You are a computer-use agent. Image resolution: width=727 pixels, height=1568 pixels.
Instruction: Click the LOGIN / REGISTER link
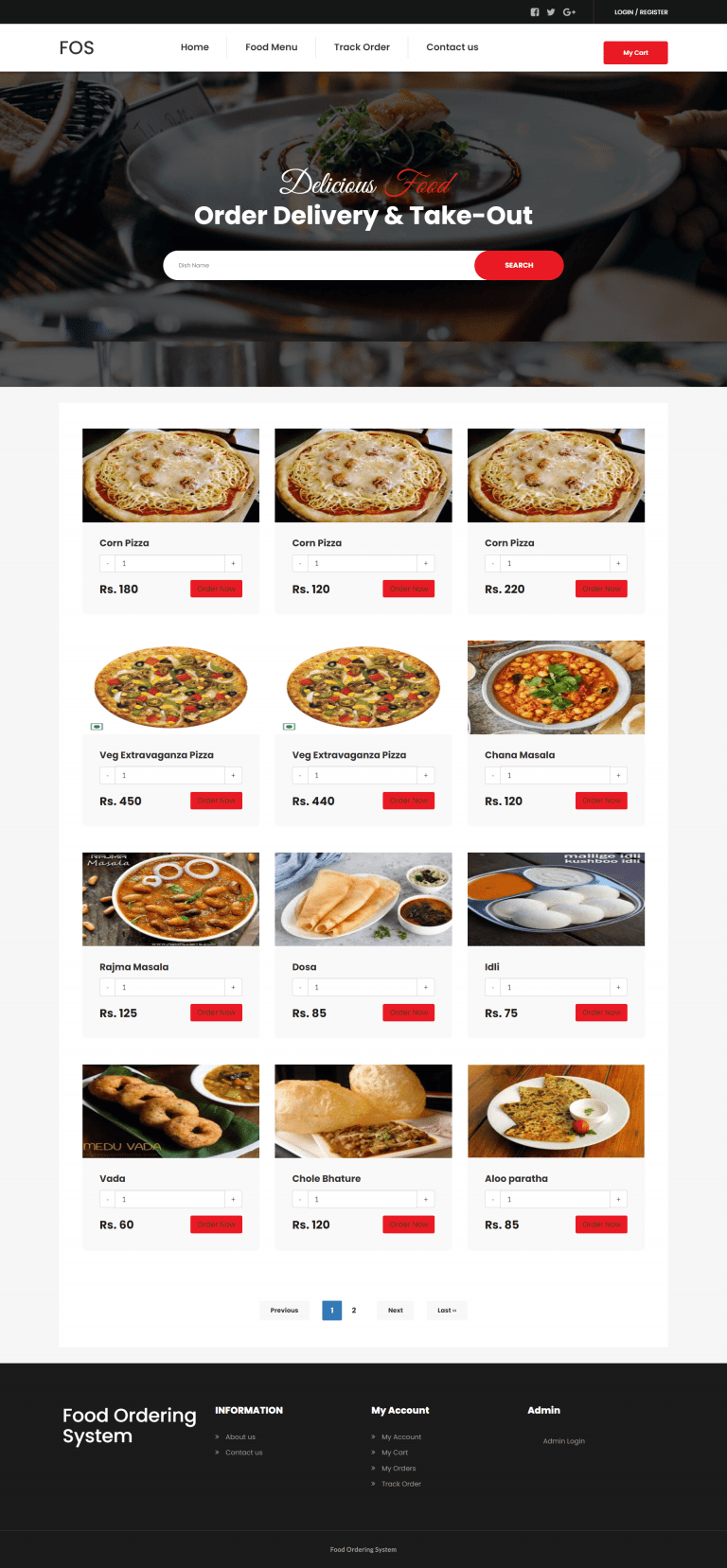pyautogui.click(x=641, y=12)
